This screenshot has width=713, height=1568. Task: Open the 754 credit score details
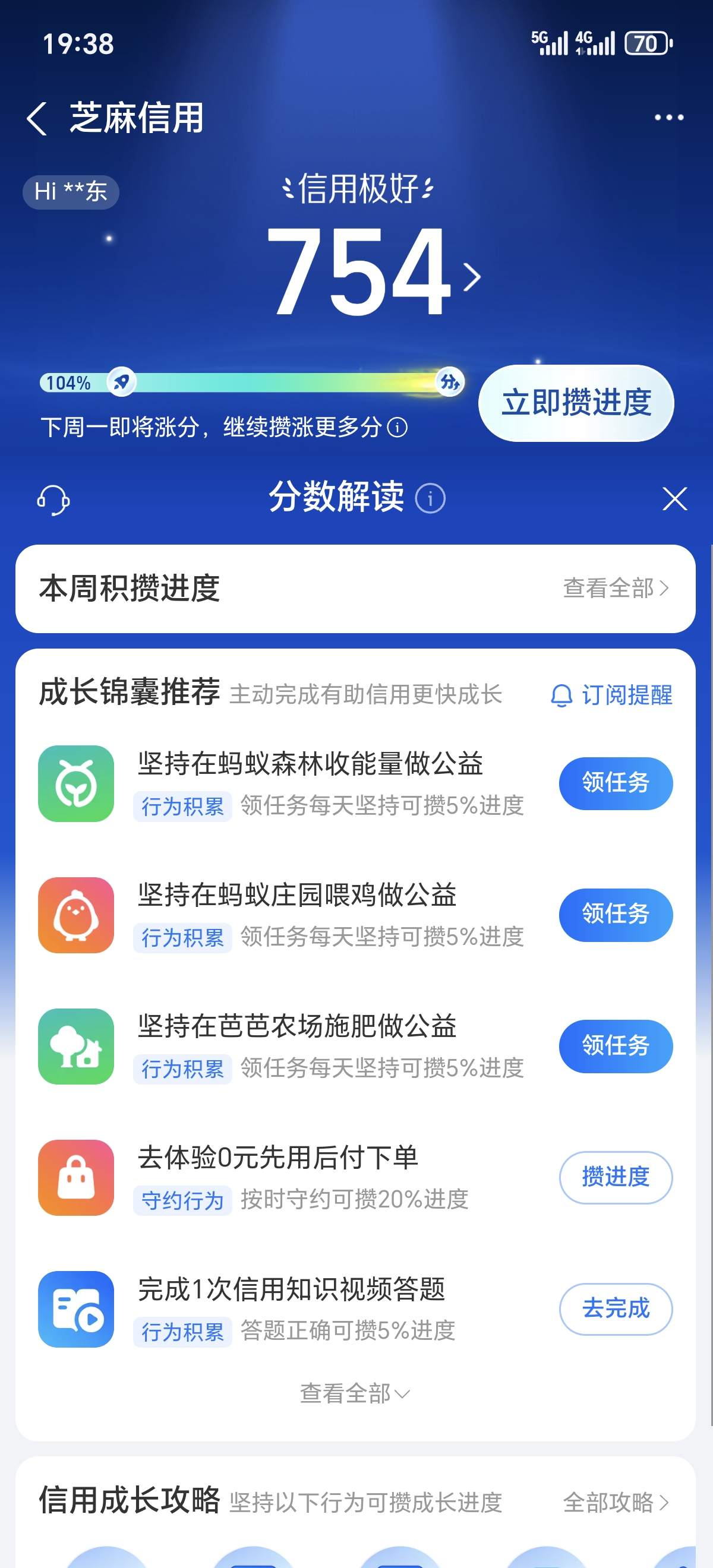373,272
